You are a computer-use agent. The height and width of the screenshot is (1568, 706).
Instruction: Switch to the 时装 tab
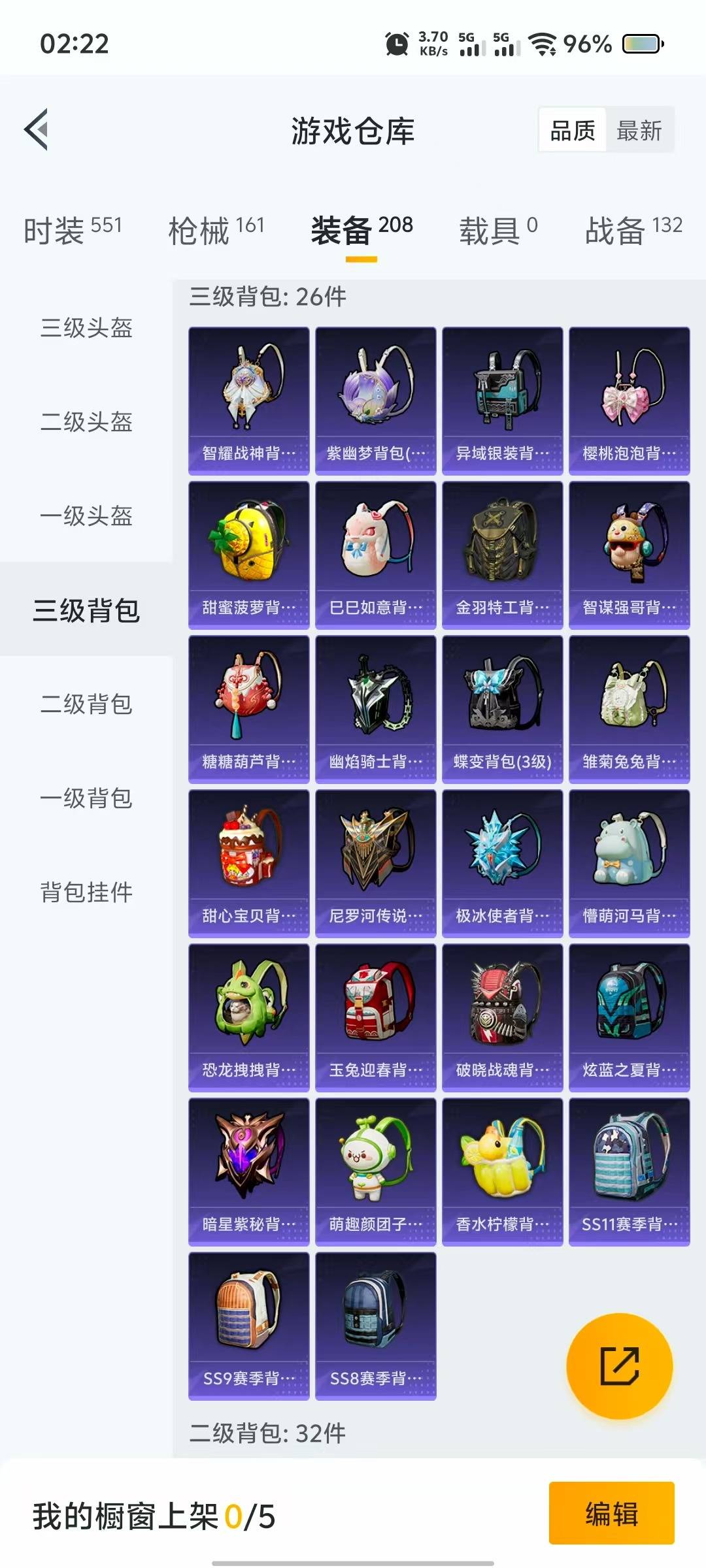[73, 230]
